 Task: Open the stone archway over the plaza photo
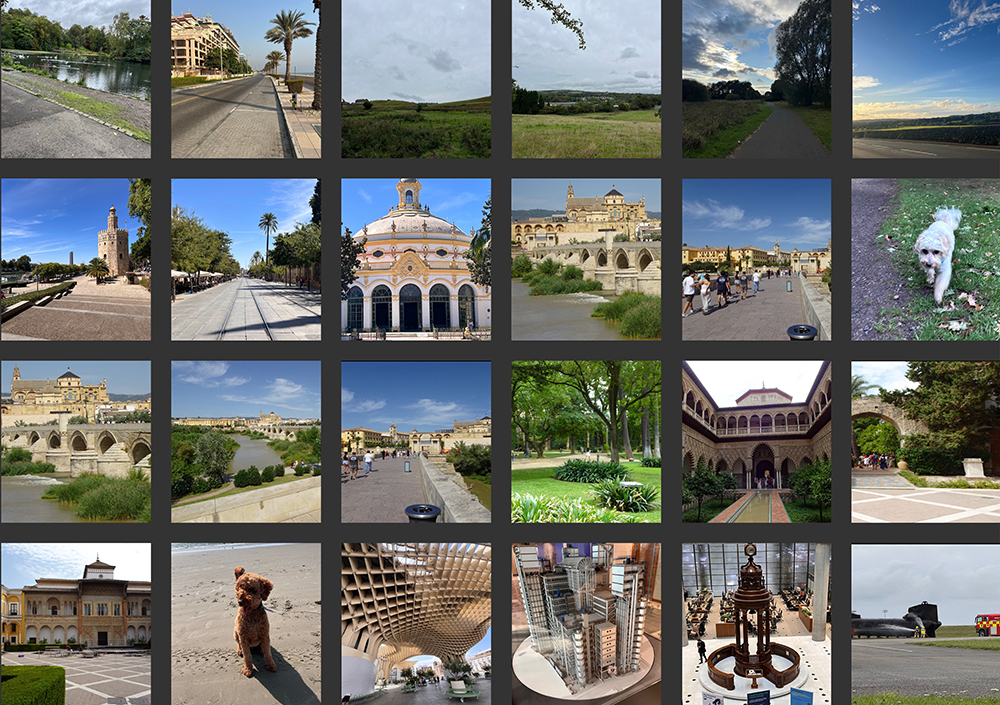click(x=926, y=442)
